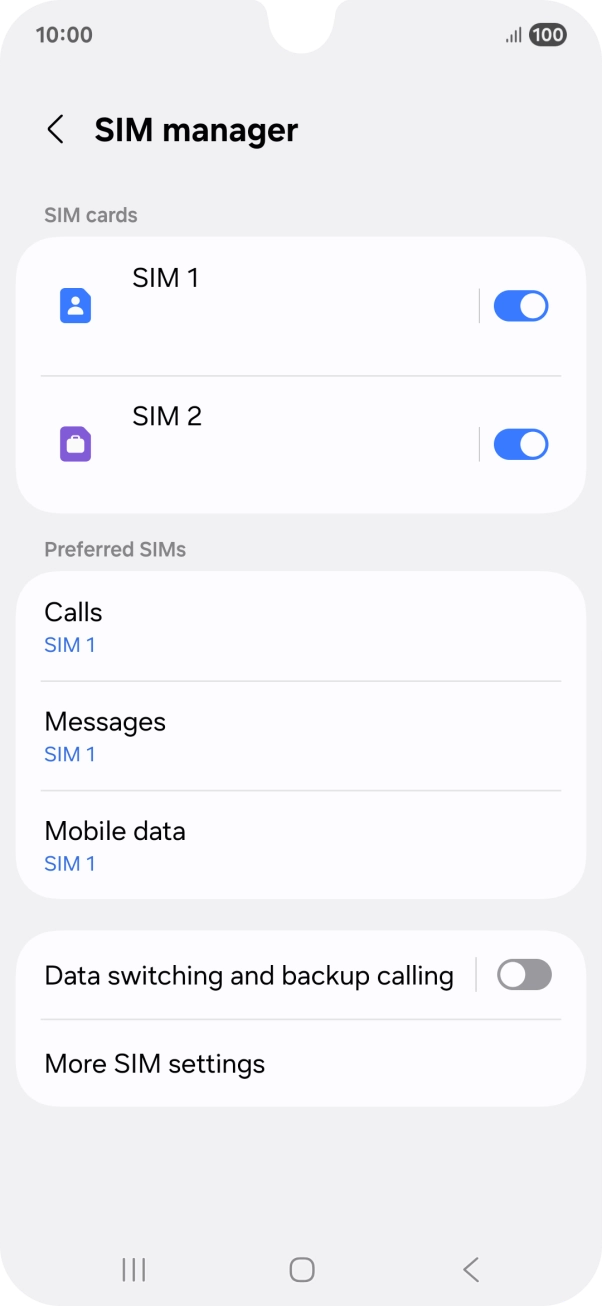Open SIM 2 settings
Viewport: 602px width, 1306px height.
point(250,444)
